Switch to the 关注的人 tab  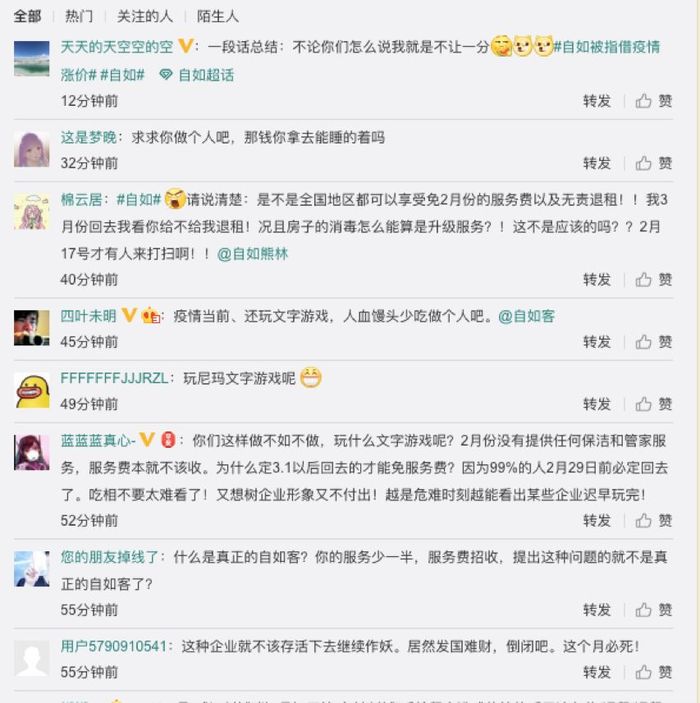pos(144,16)
